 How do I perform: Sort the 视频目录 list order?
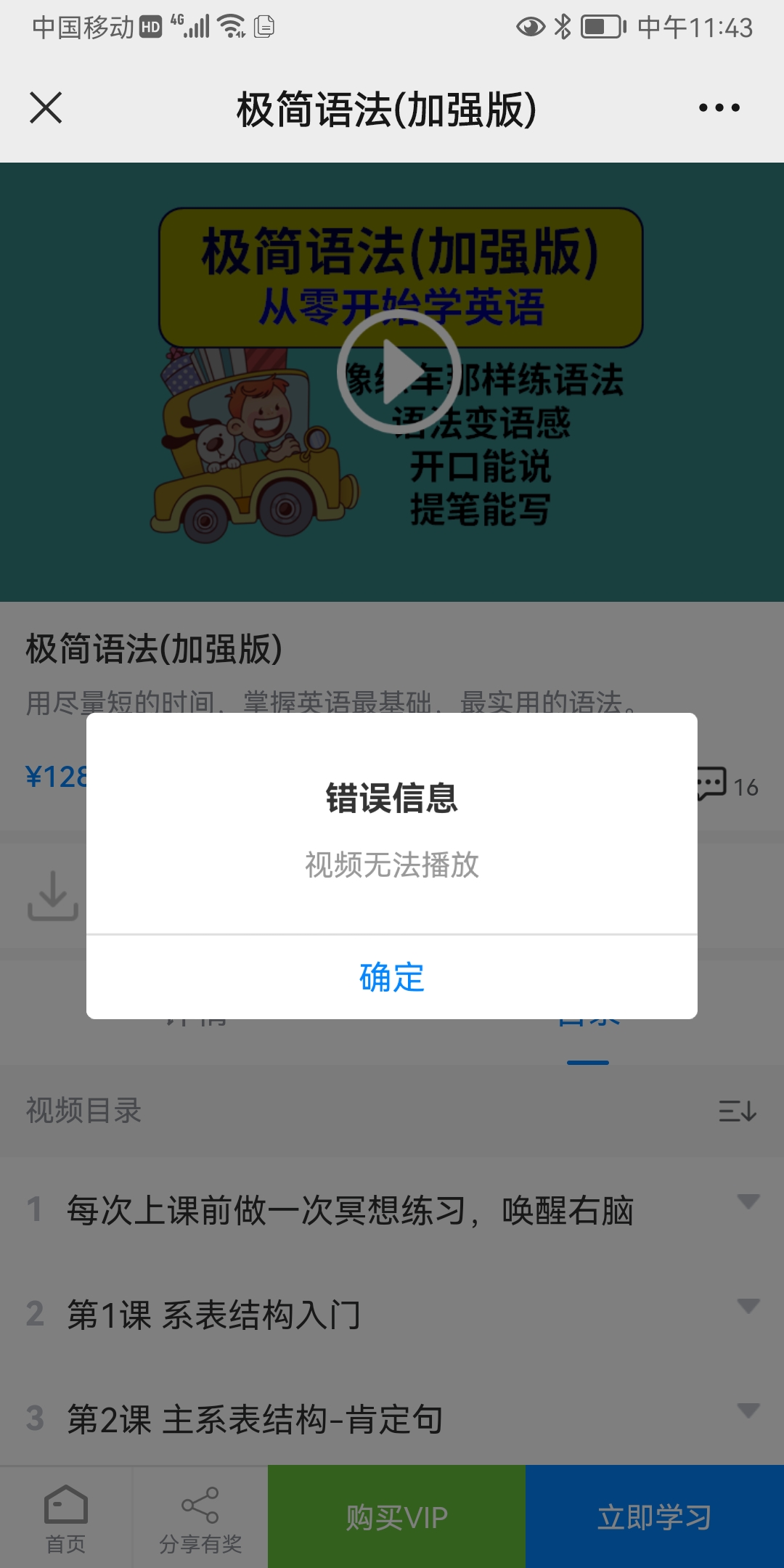(x=738, y=1111)
